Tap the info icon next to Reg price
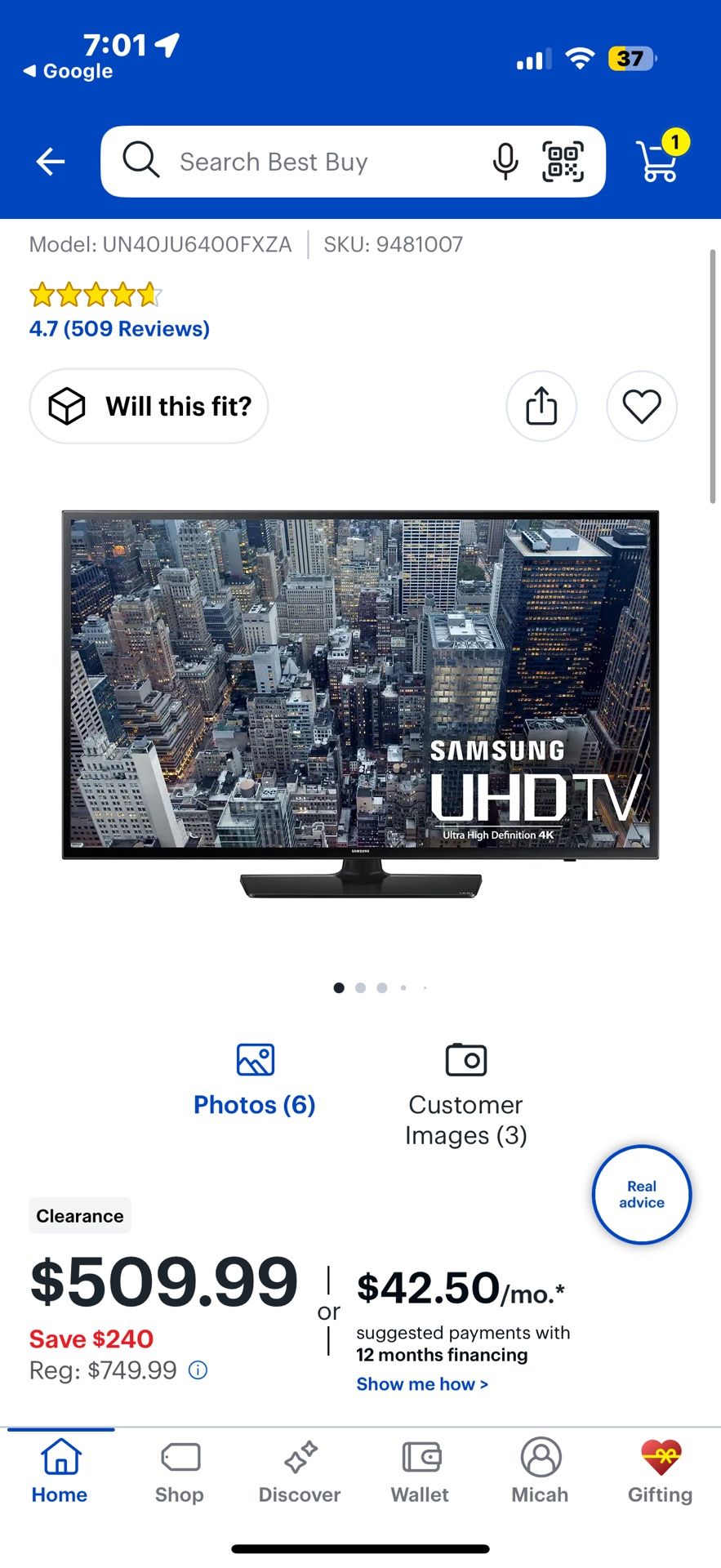Viewport: 721px width, 1568px height. pyautogui.click(x=198, y=1370)
